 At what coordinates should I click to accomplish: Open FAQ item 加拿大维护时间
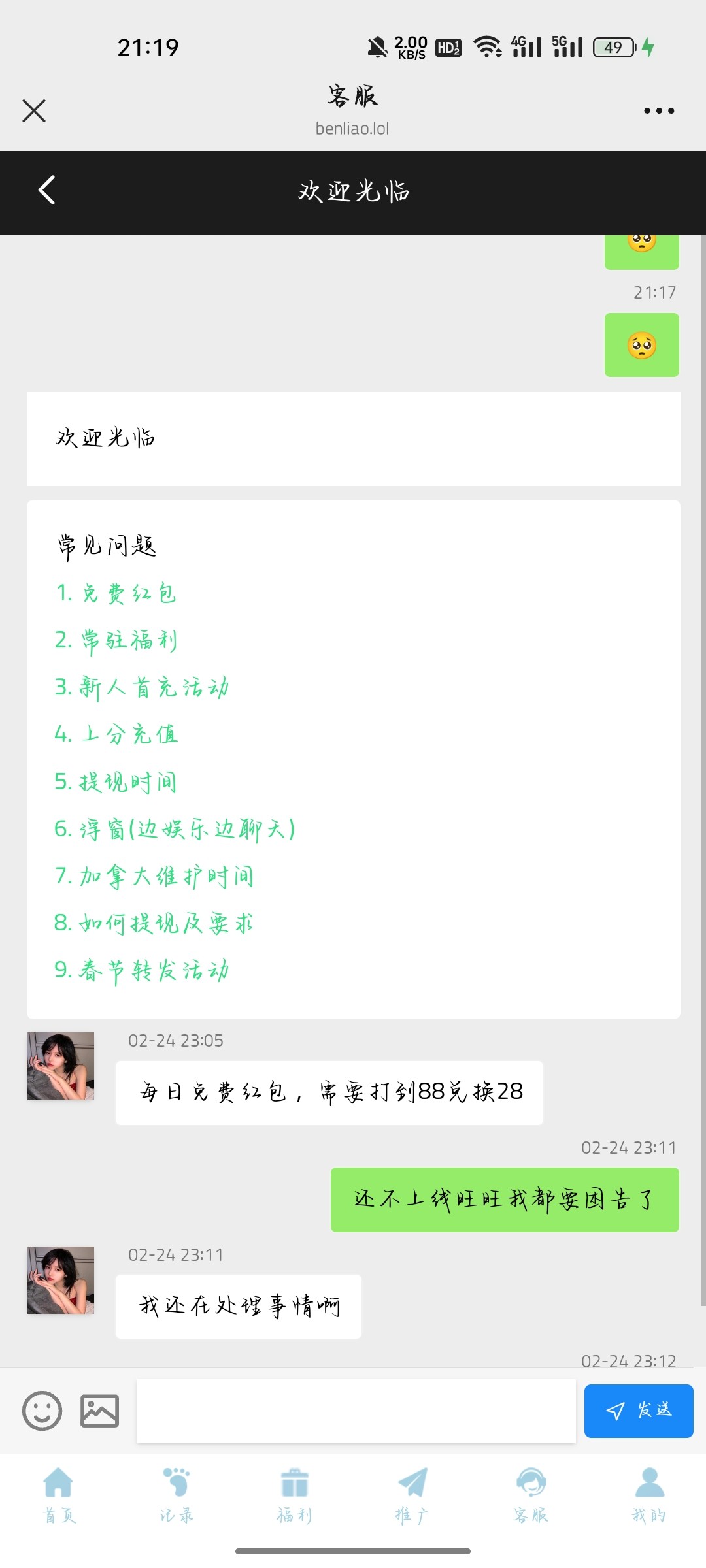154,876
